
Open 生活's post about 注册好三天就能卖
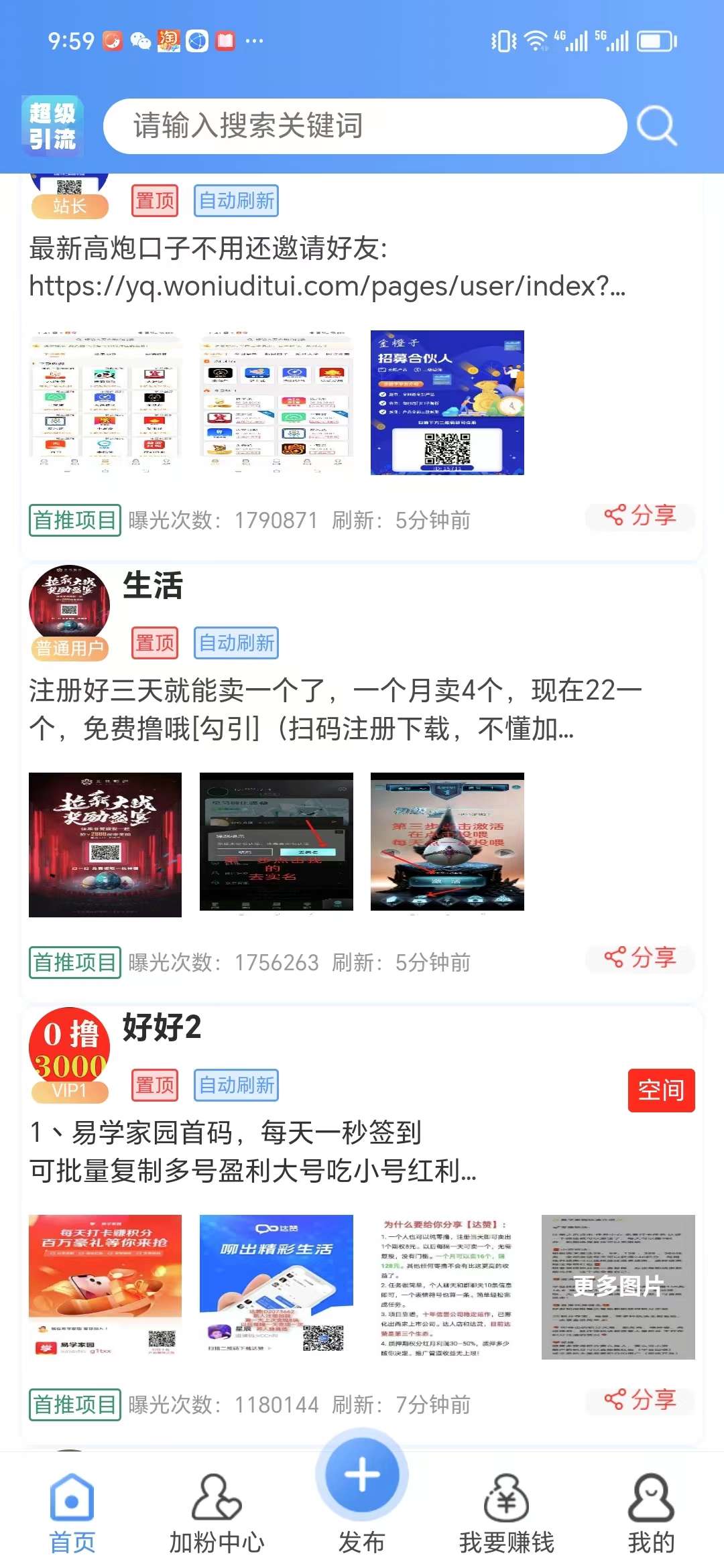335,709
